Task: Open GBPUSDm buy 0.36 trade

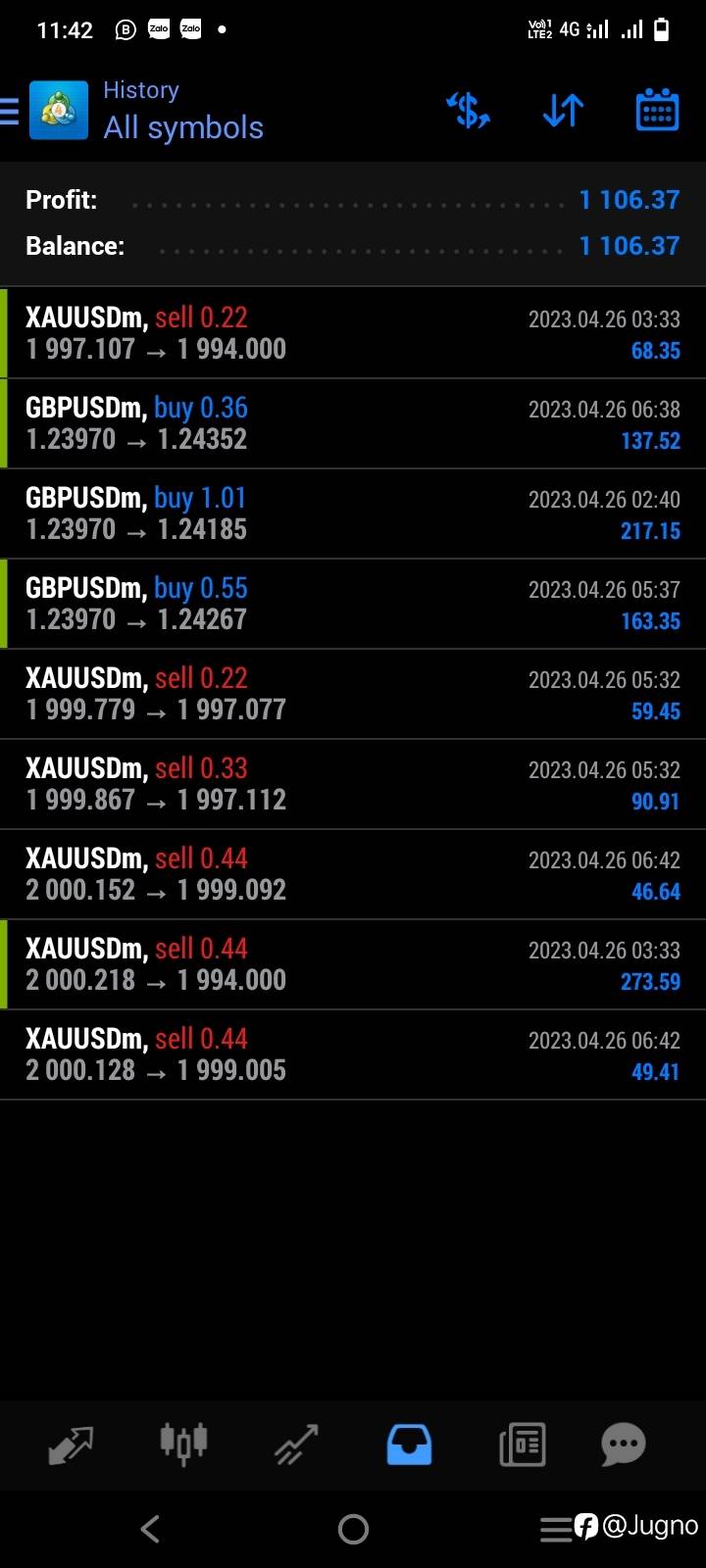Action: [353, 423]
